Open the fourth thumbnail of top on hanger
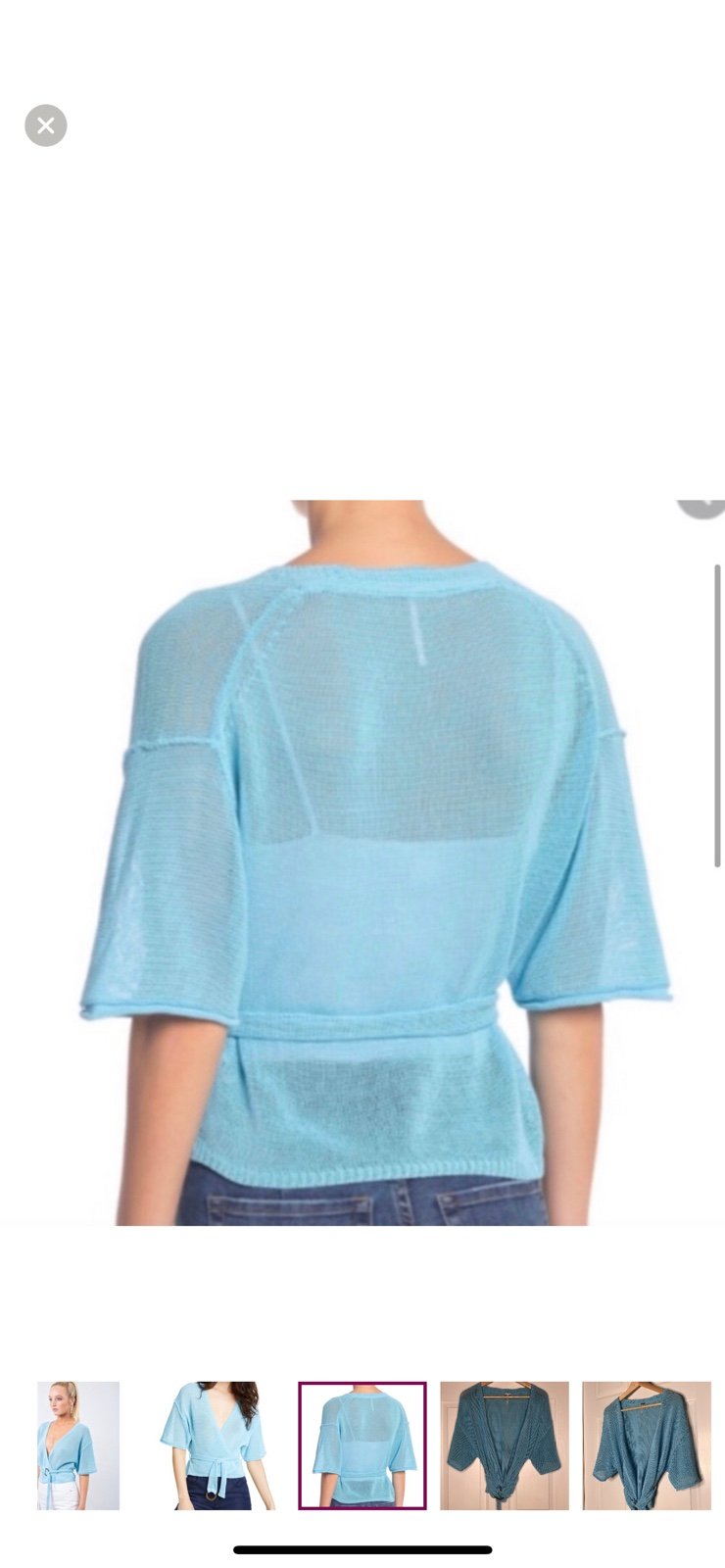725x1568 pixels. (x=505, y=1445)
